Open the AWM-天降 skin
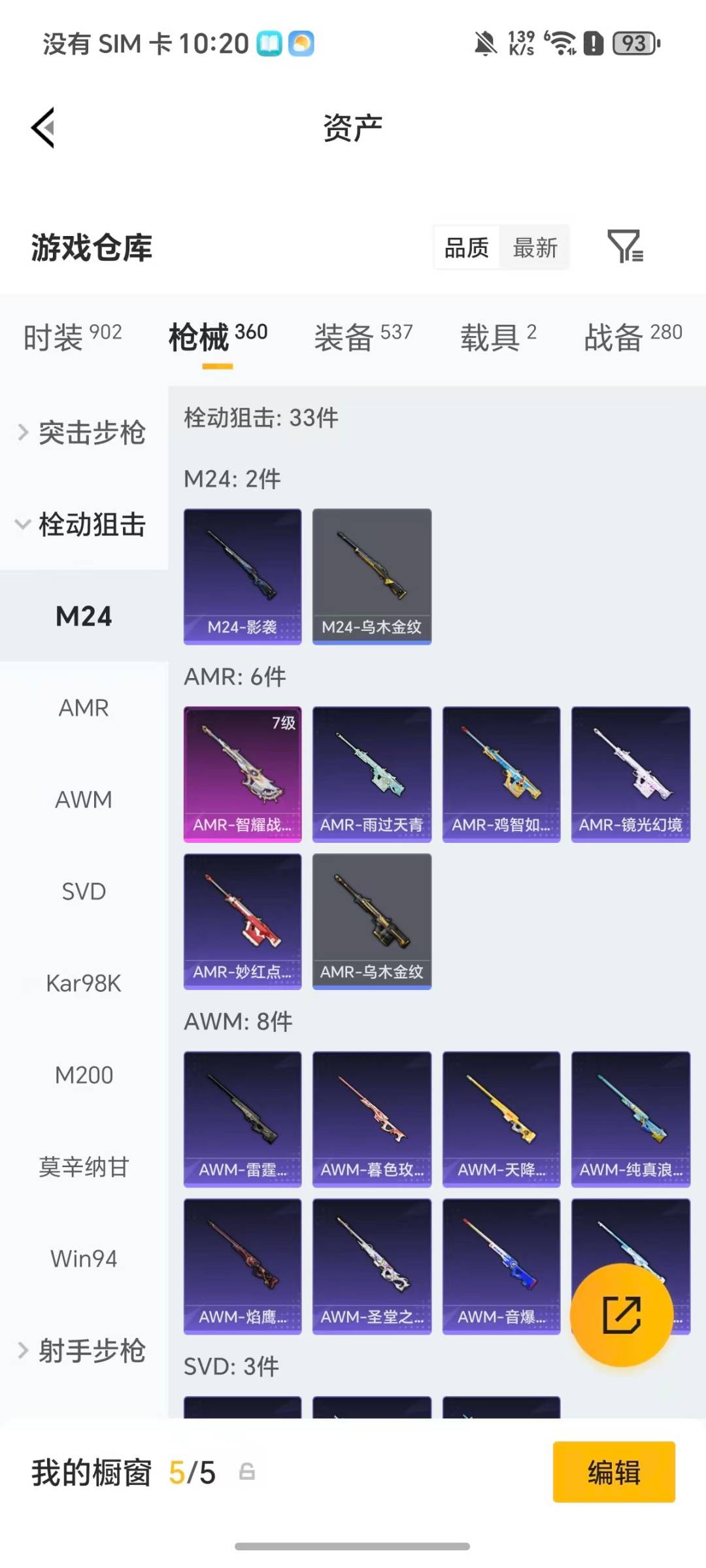This screenshot has height=1568, width=706. [x=501, y=1119]
